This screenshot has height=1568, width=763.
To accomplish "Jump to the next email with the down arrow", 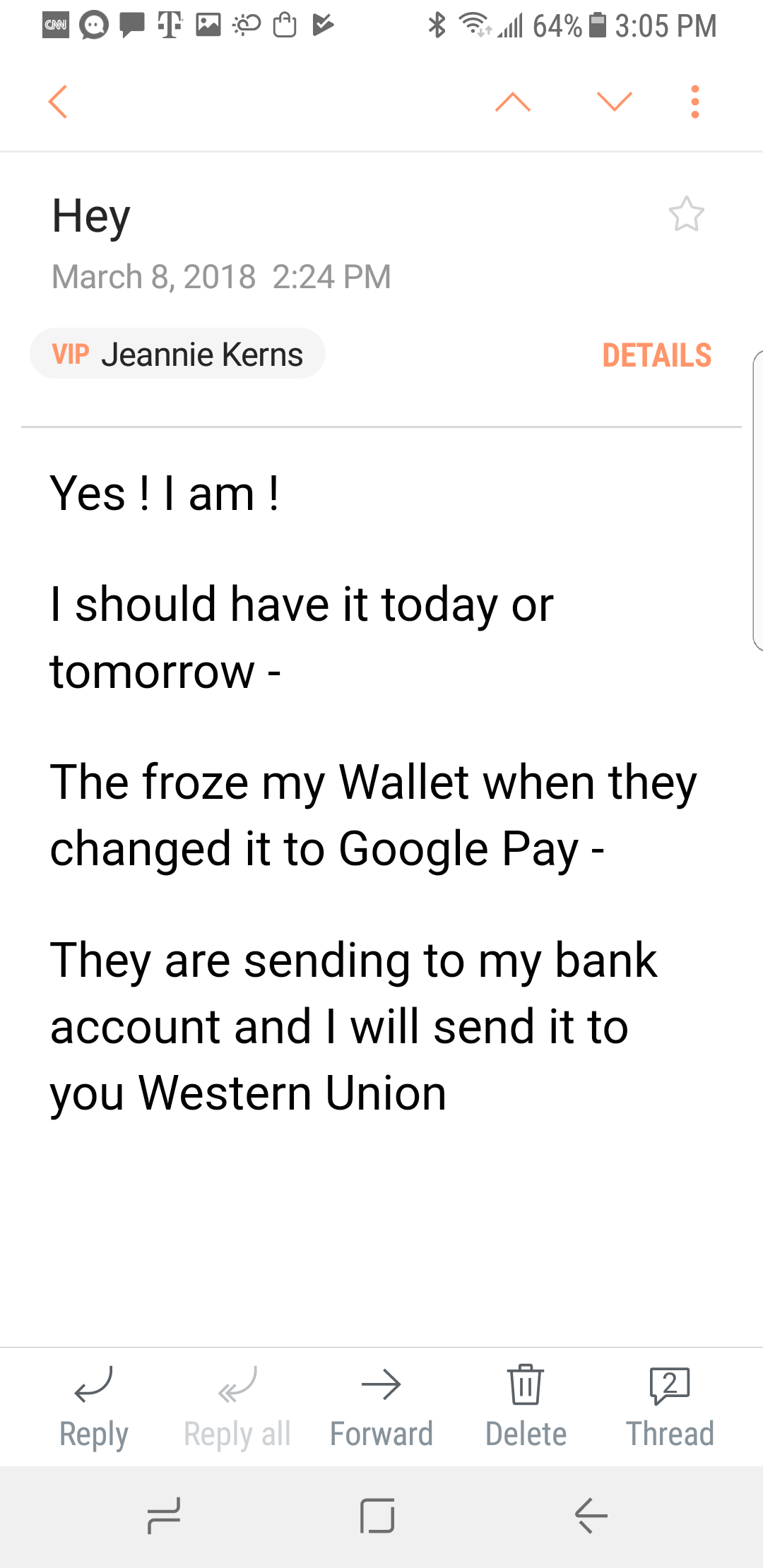I will coord(614,102).
